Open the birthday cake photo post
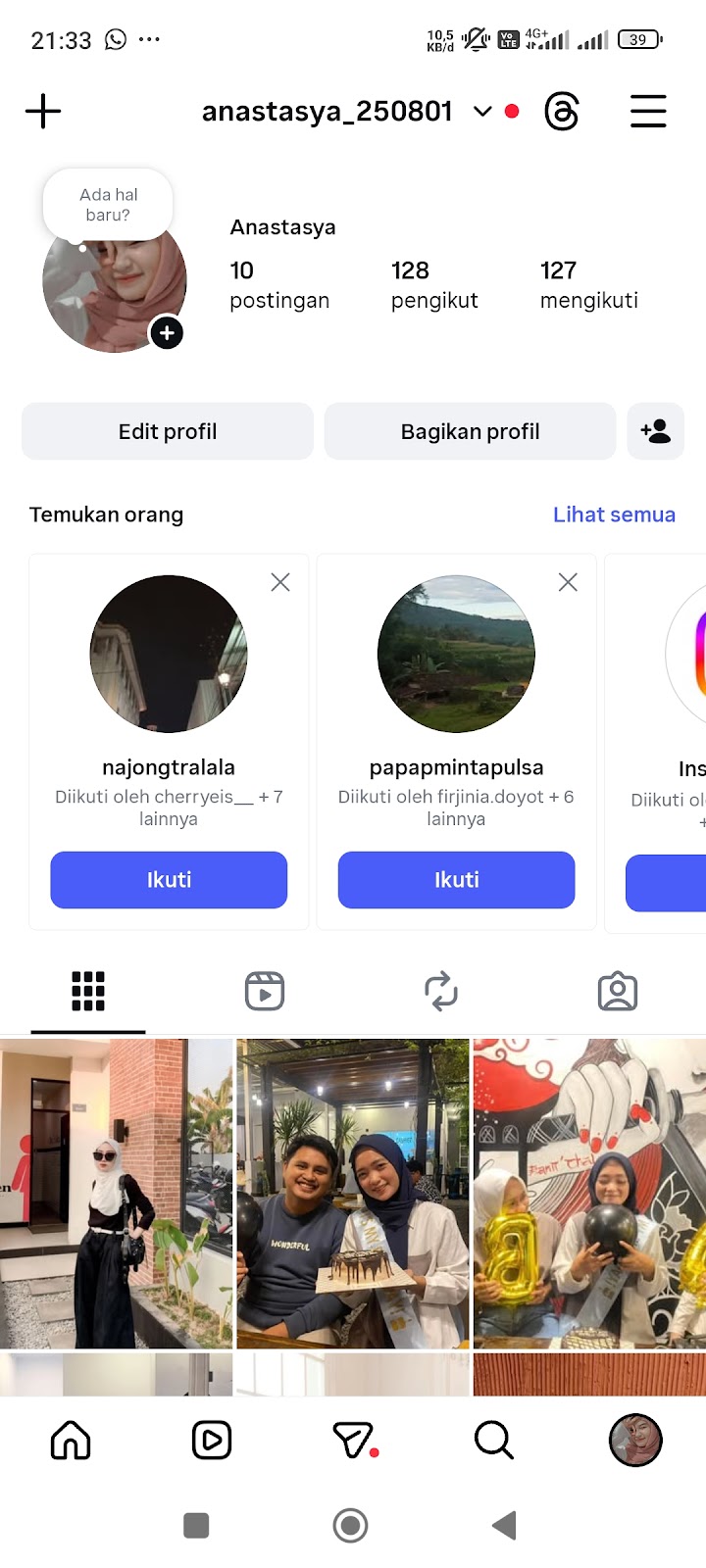Image resolution: width=706 pixels, height=1568 pixels. click(x=353, y=1193)
